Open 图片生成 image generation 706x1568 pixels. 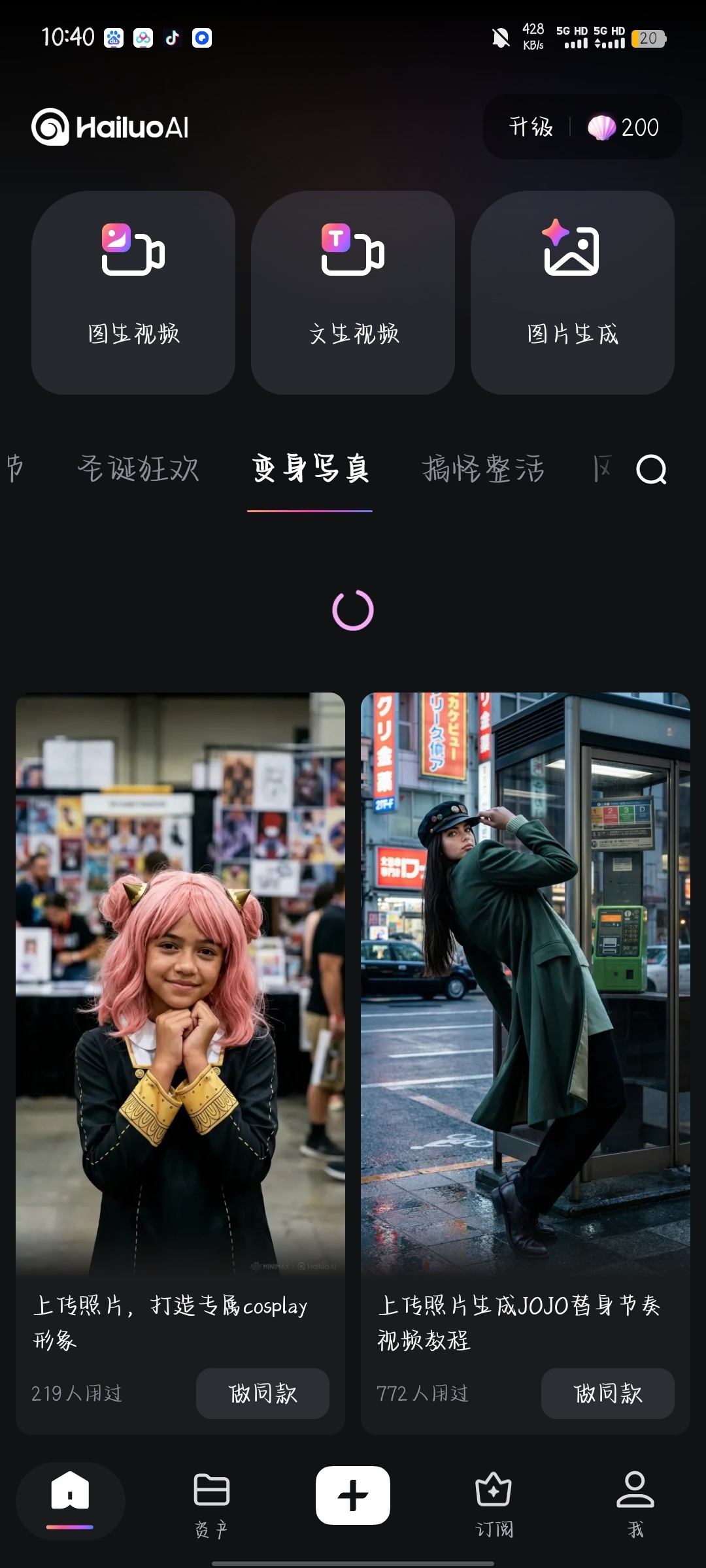[573, 292]
